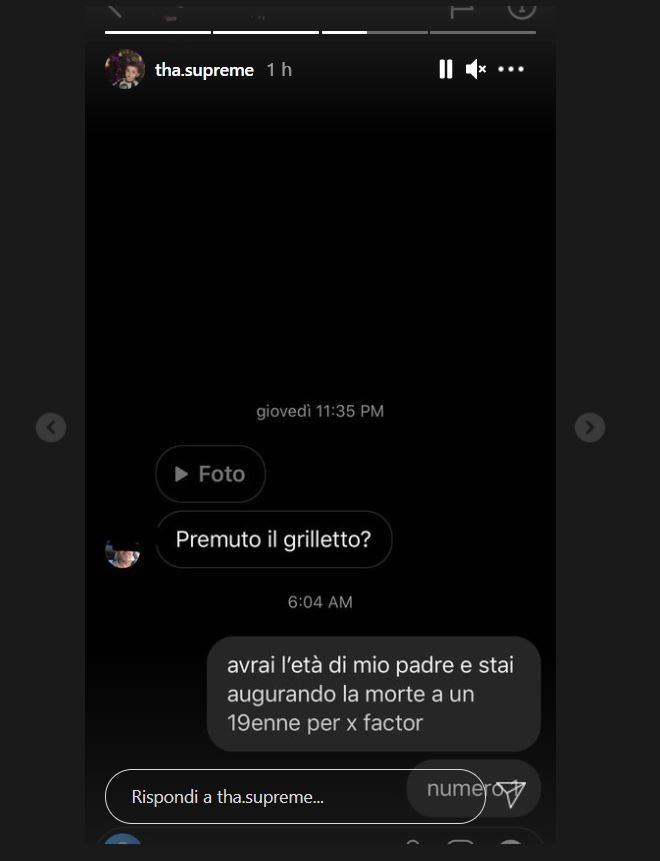Unmute the story audio
660x861 pixels.
tap(476, 69)
